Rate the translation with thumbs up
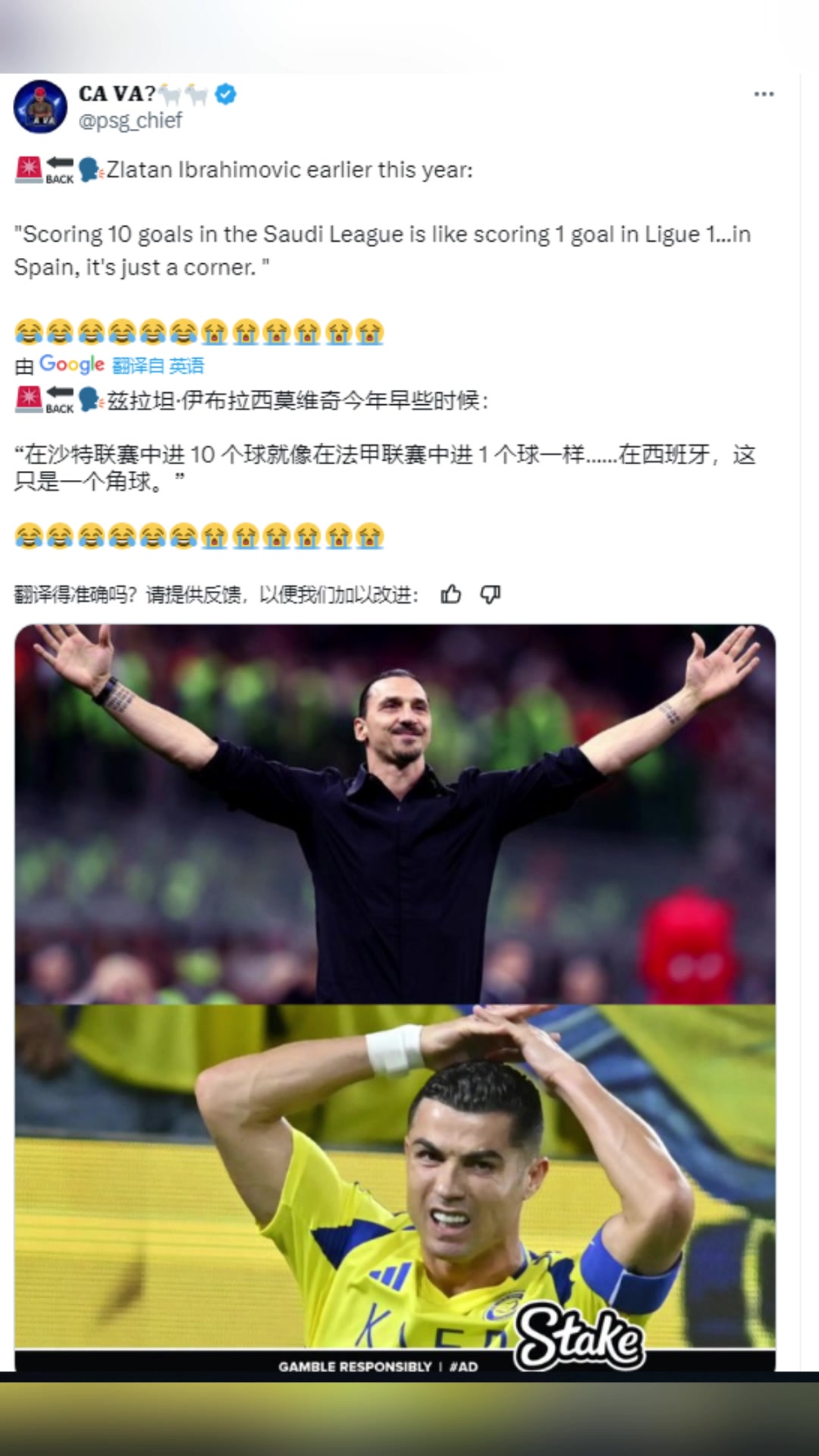819x1456 pixels. [x=451, y=595]
